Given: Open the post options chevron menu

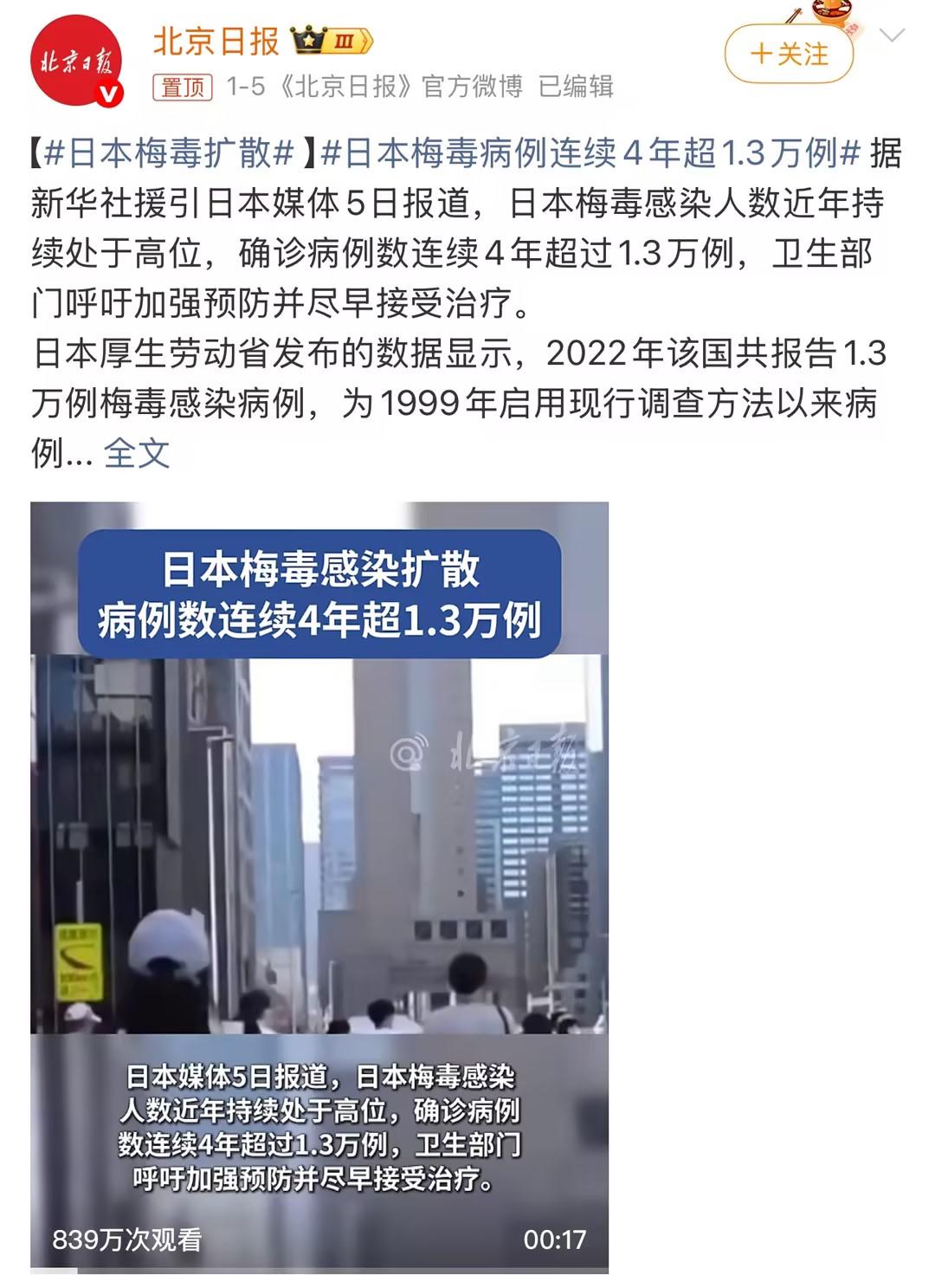Looking at the screenshot, I should [x=892, y=36].
